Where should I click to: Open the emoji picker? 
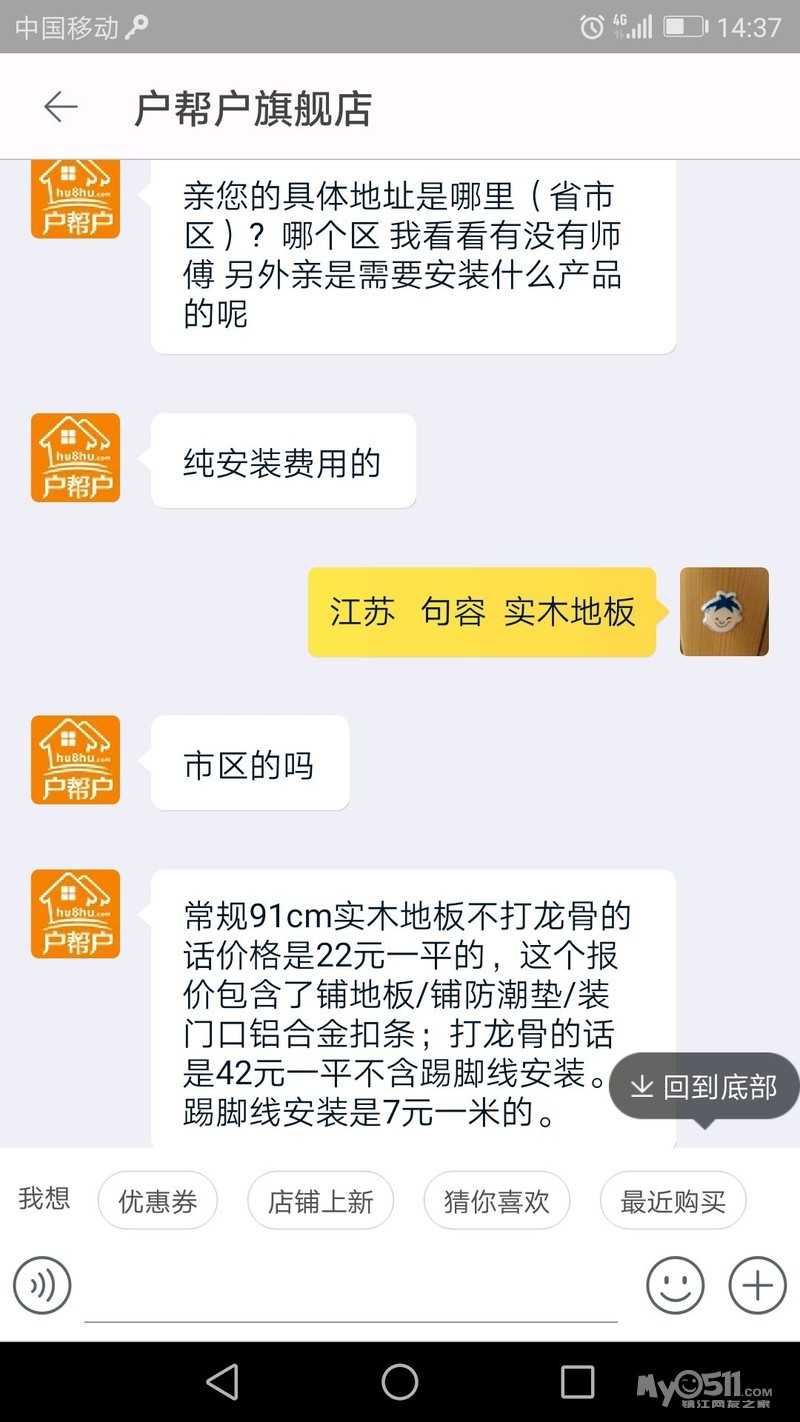675,1285
